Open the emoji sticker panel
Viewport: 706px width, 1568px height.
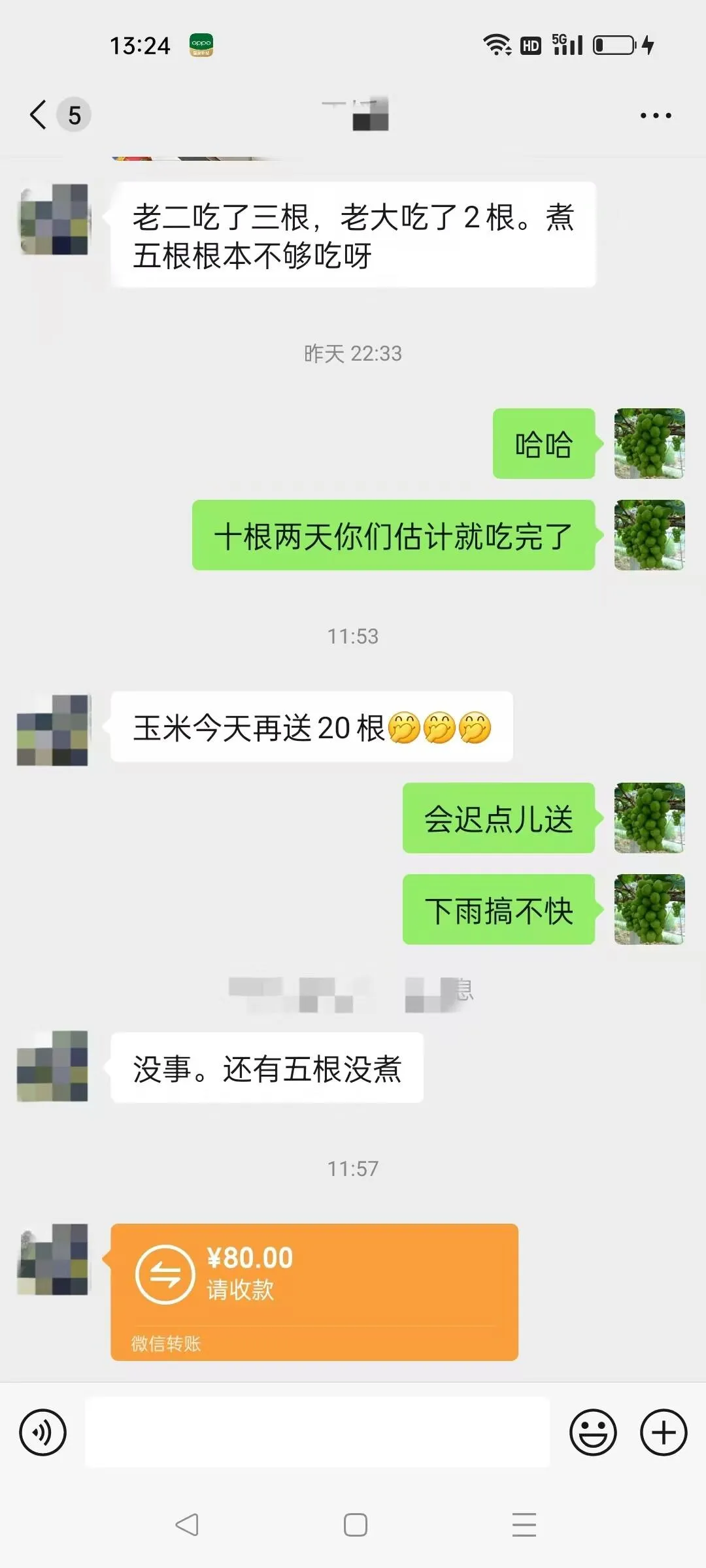coord(593,1433)
